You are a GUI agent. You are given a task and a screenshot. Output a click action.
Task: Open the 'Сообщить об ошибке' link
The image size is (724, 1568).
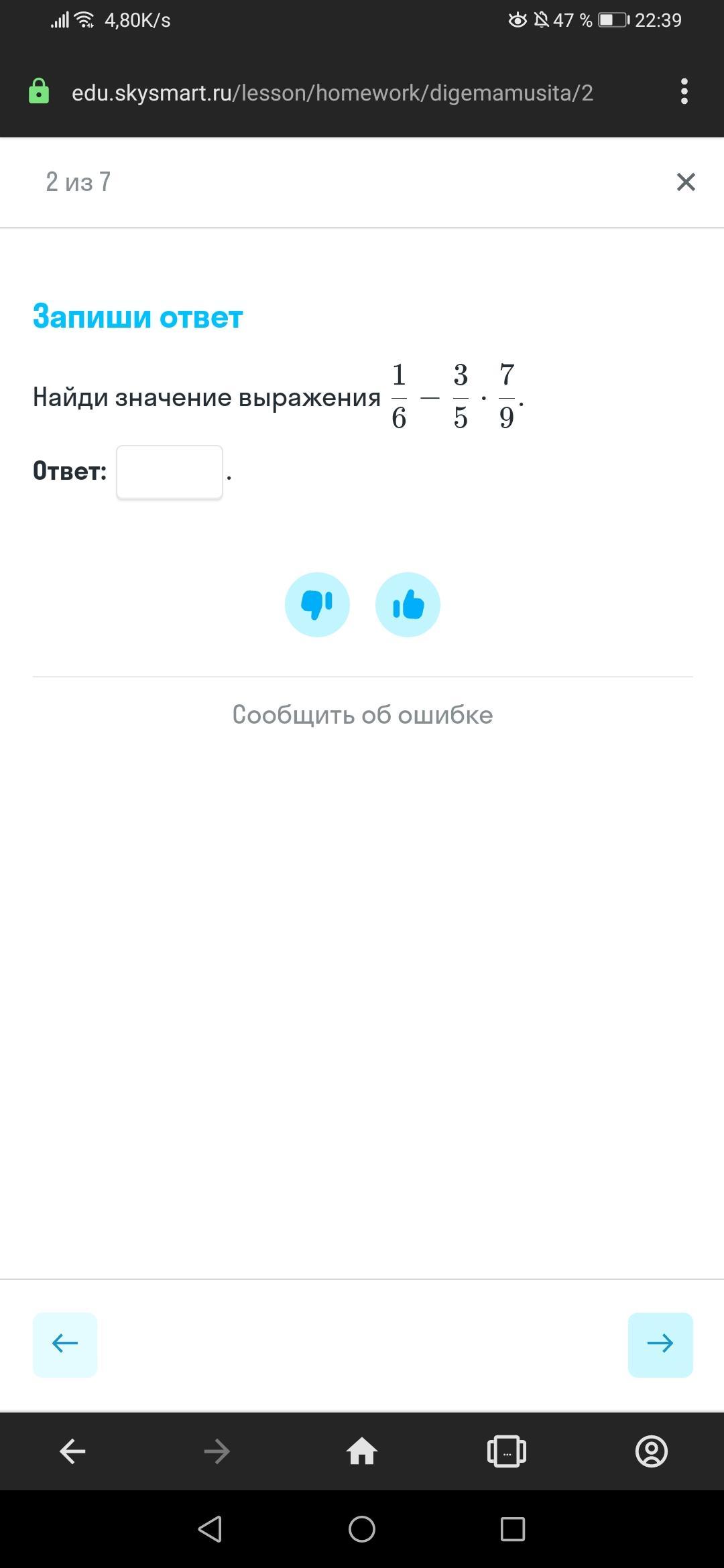click(x=362, y=715)
